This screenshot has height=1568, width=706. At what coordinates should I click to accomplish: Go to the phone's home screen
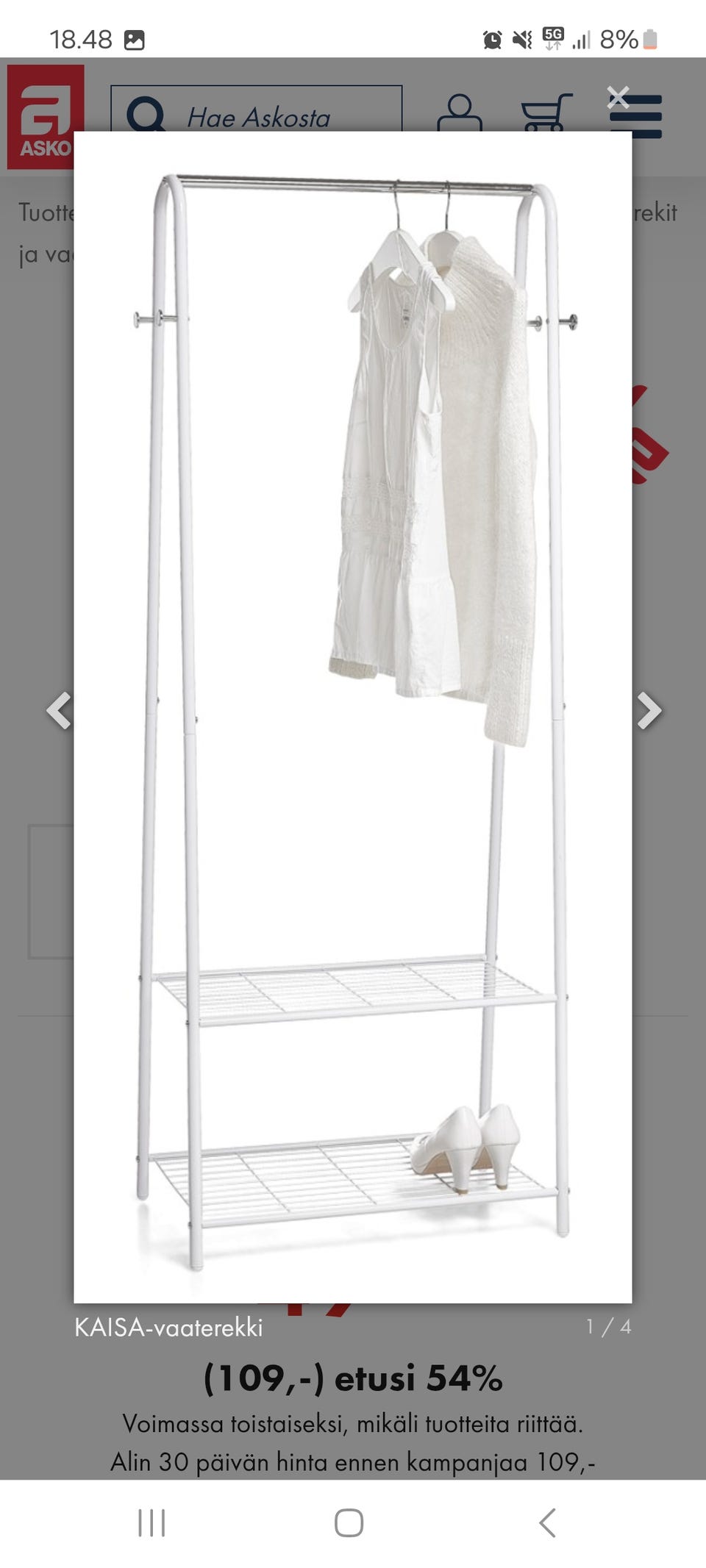(349, 1522)
